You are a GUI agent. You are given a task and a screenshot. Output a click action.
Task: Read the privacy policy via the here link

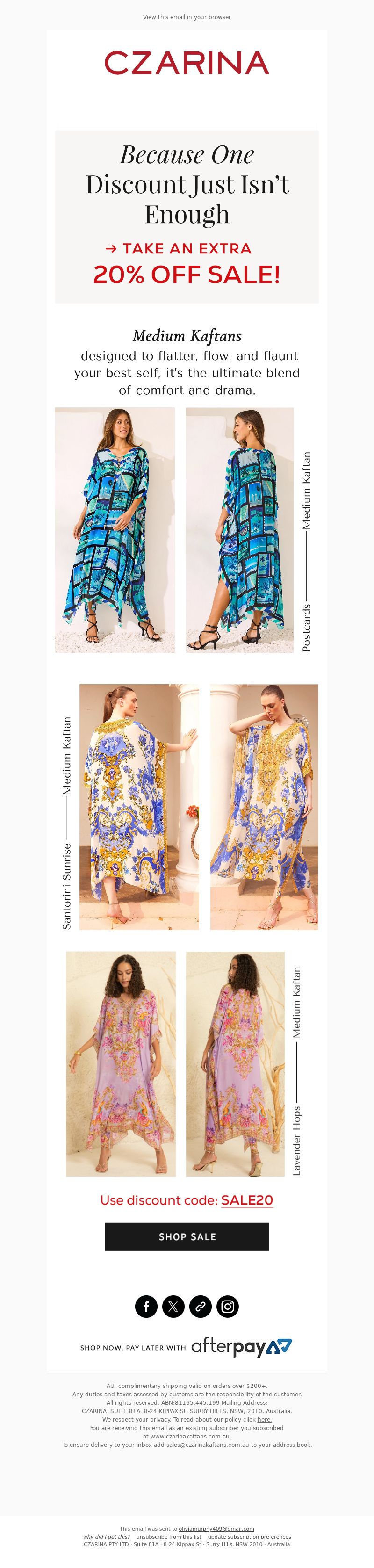(x=265, y=1419)
